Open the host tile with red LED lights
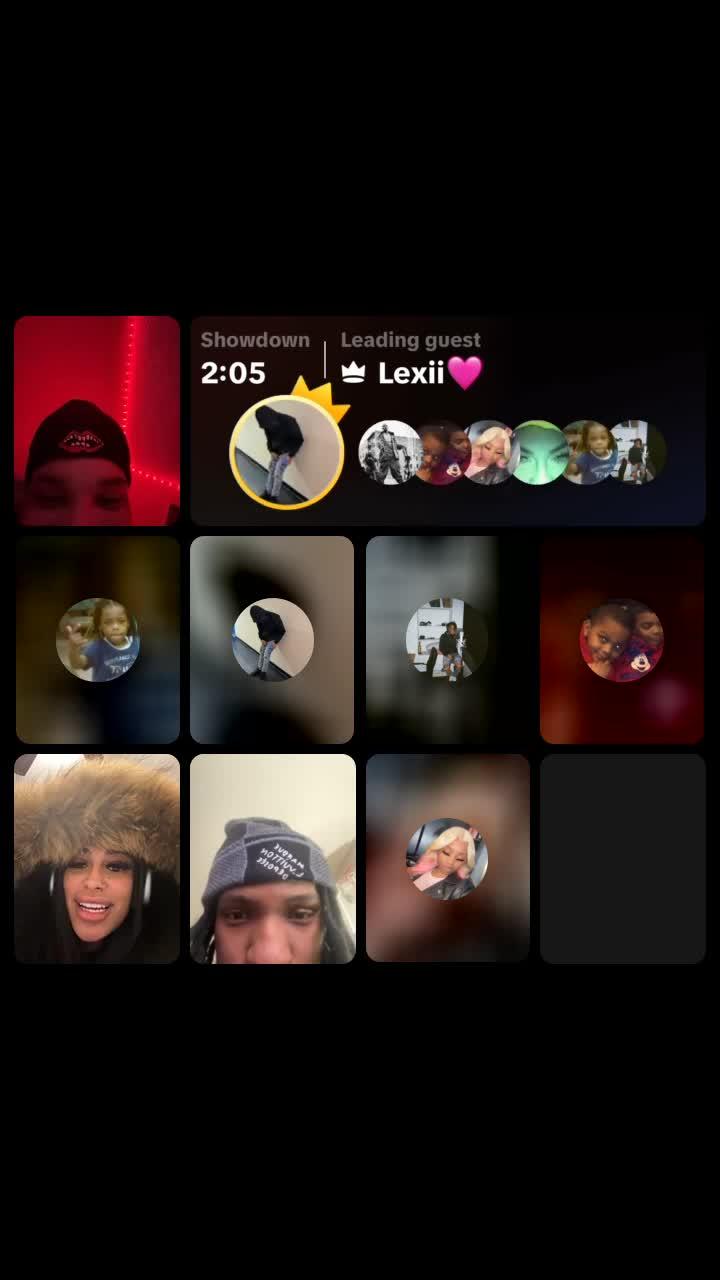 click(x=97, y=420)
